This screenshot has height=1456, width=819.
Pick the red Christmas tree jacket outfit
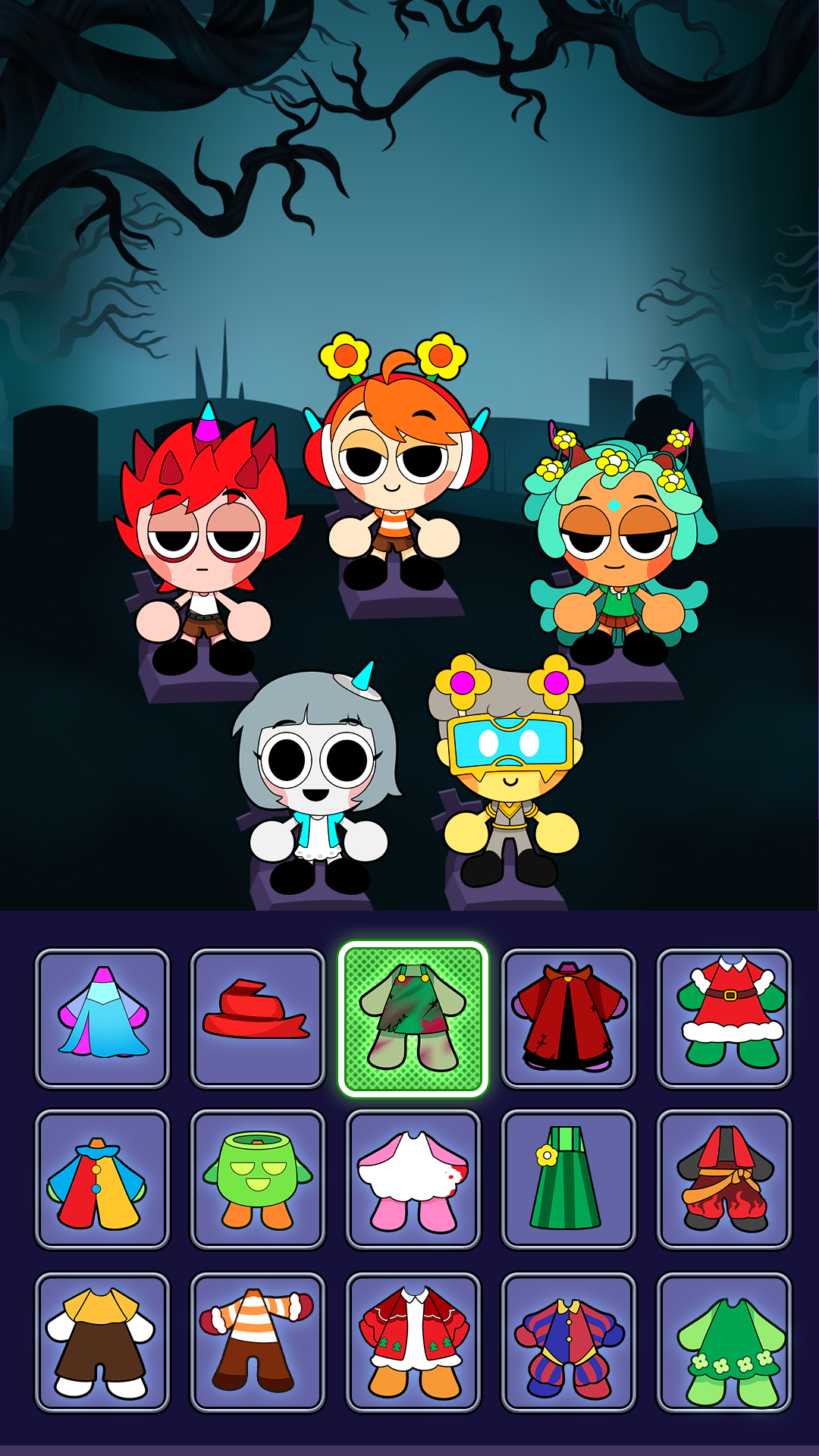tap(413, 1341)
